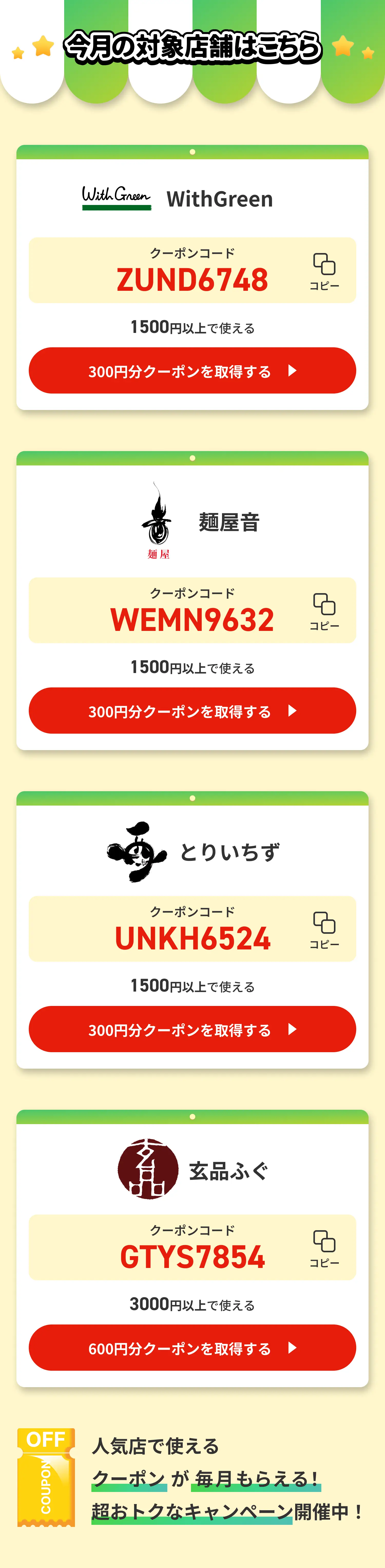385x1568 pixels.
Task: Get the 300円 coupon for WithGreen
Action: 192,371
